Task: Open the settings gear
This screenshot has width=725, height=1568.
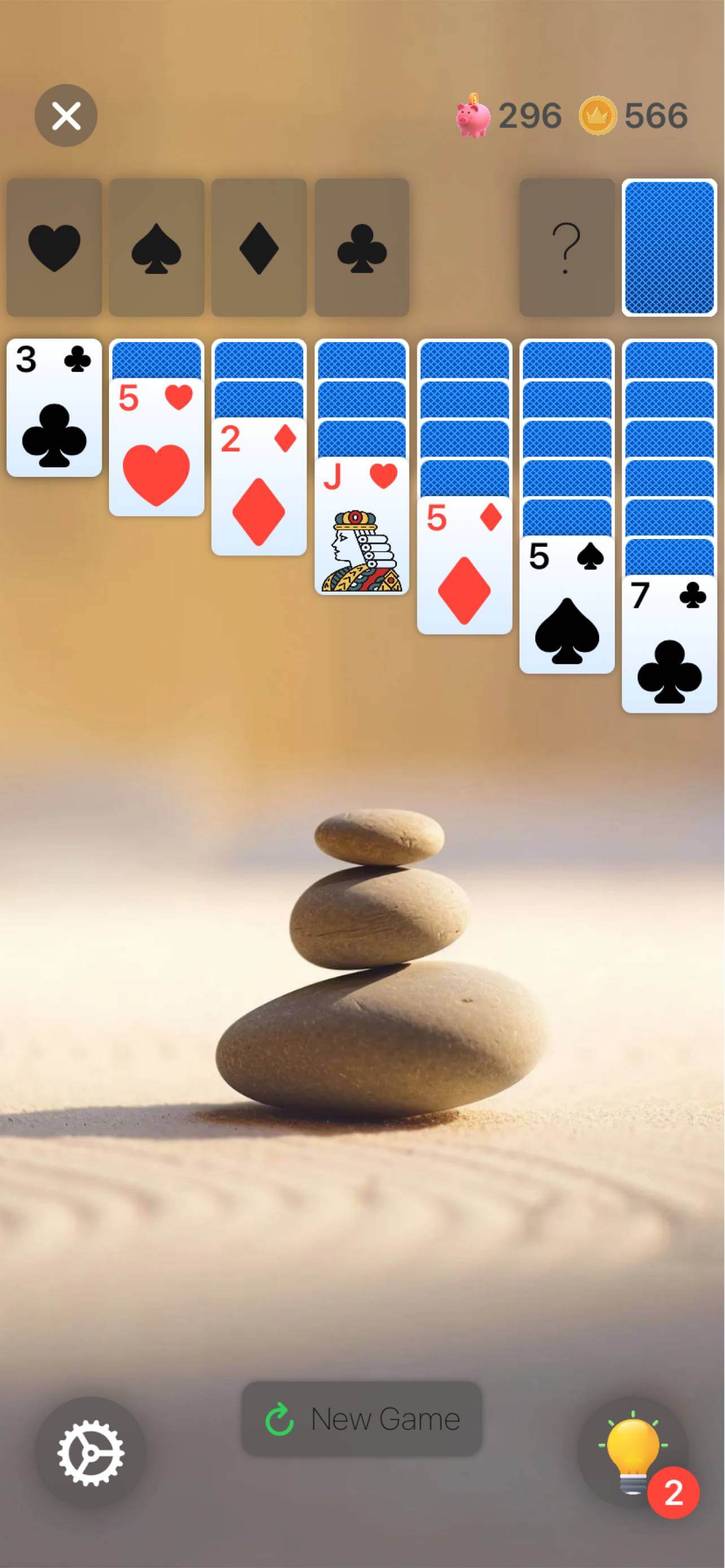Action: (90, 1452)
